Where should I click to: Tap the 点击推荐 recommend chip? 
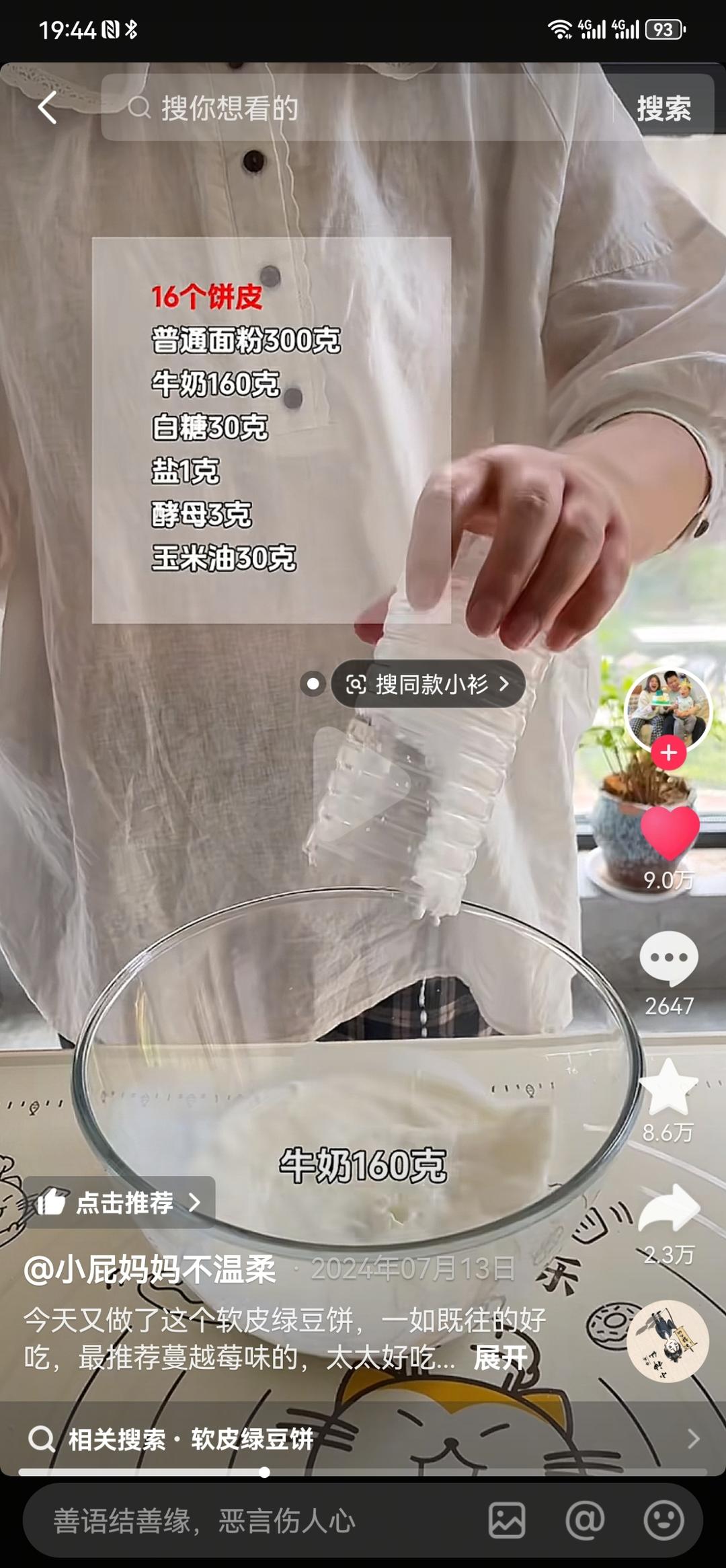click(x=121, y=1202)
